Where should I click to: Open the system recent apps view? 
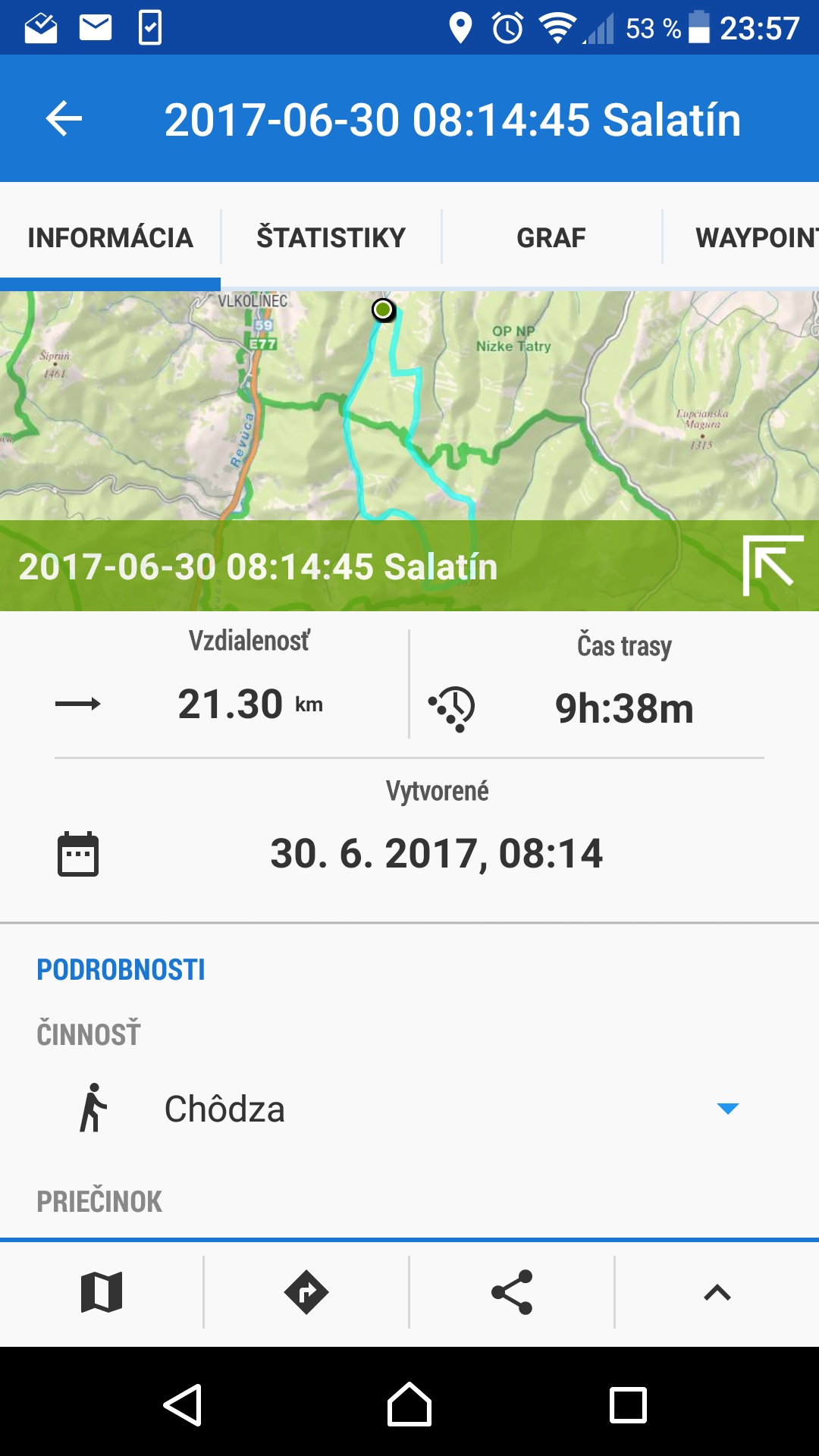(x=628, y=1405)
